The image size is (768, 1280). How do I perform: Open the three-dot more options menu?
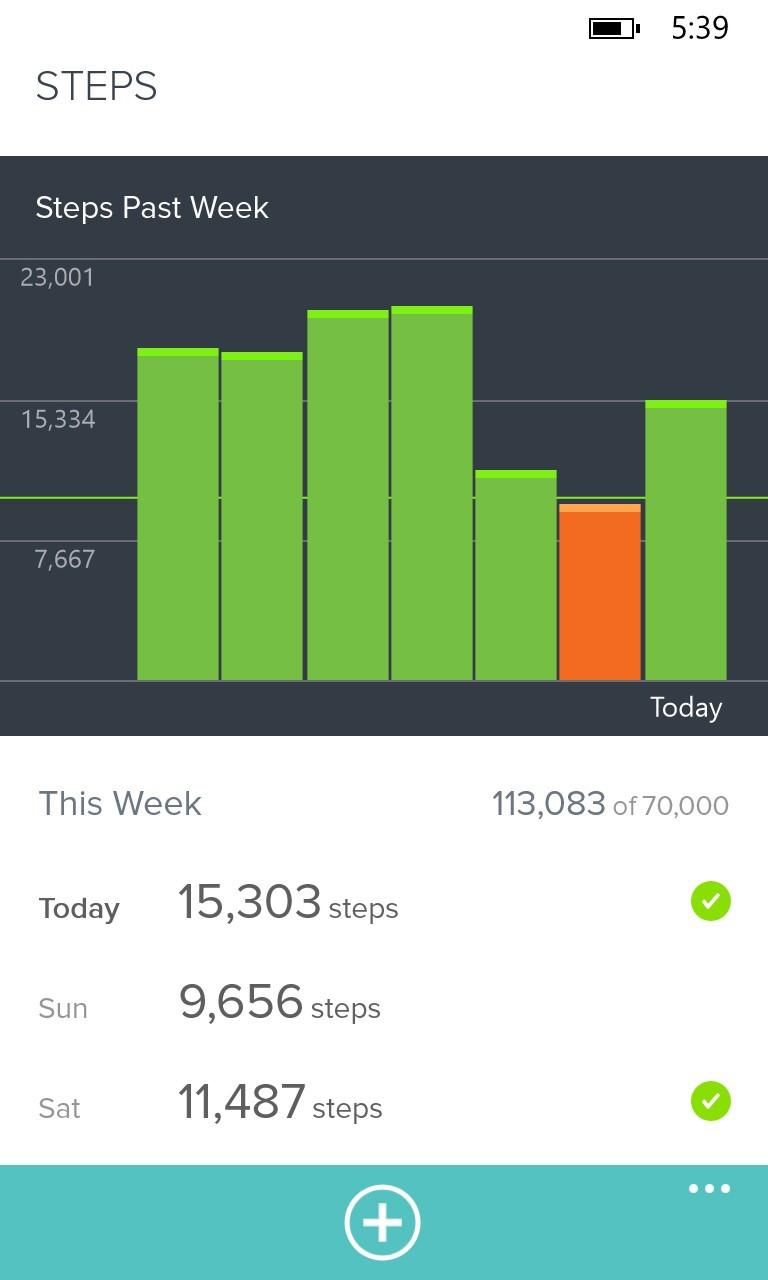tap(709, 1189)
